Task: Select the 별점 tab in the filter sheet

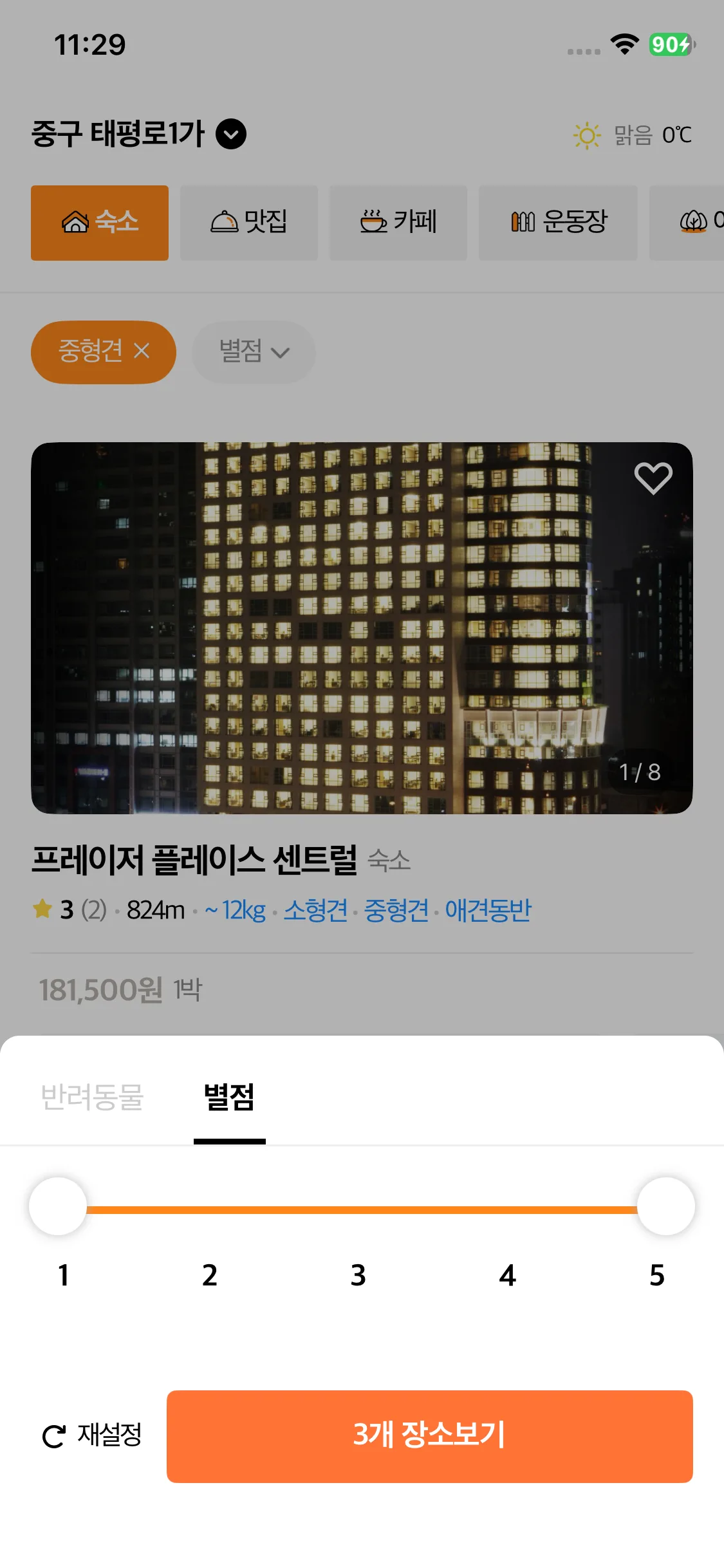Action: tap(229, 1097)
